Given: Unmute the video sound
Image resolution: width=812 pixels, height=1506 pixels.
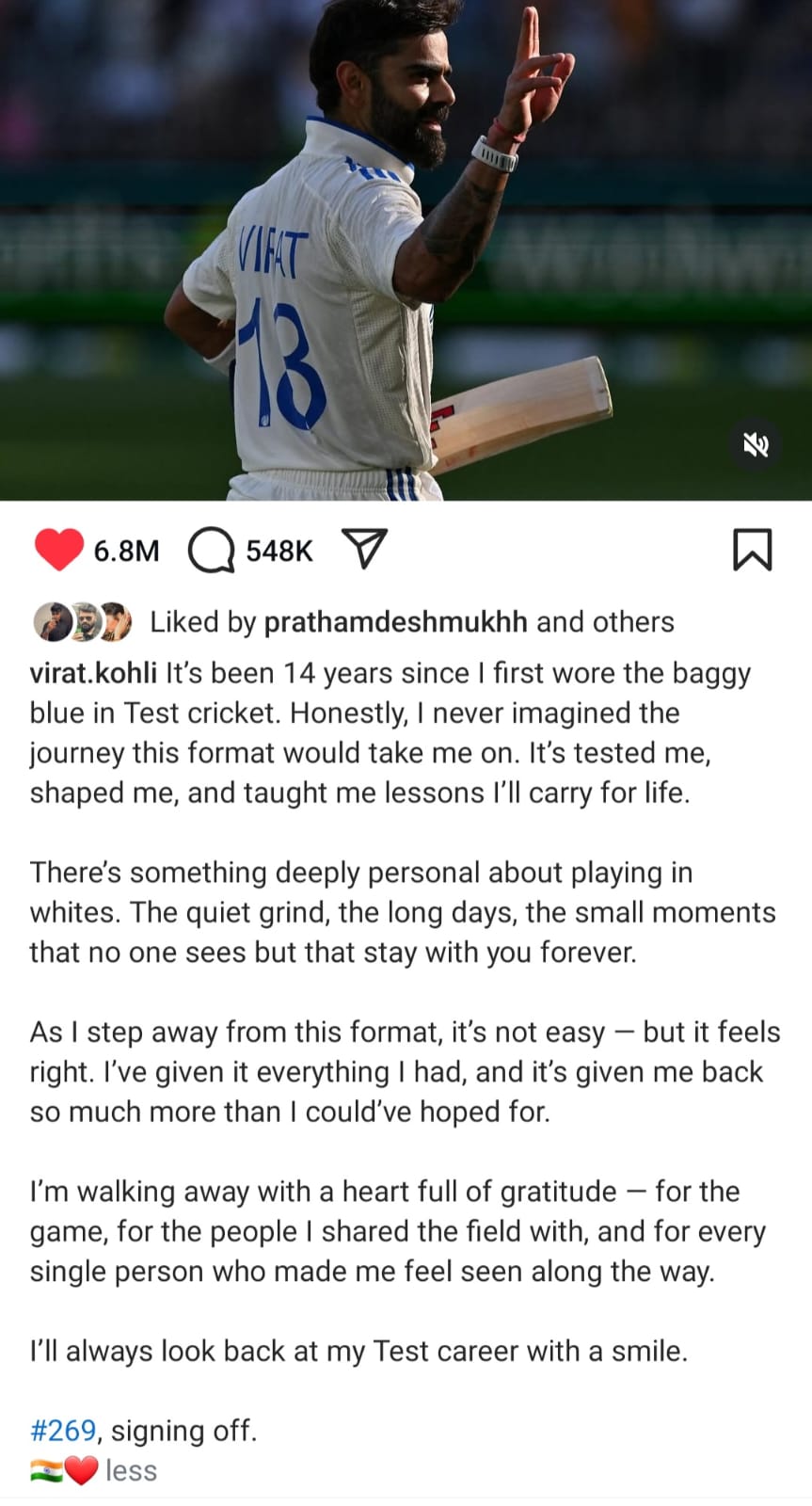Looking at the screenshot, I should (756, 444).
